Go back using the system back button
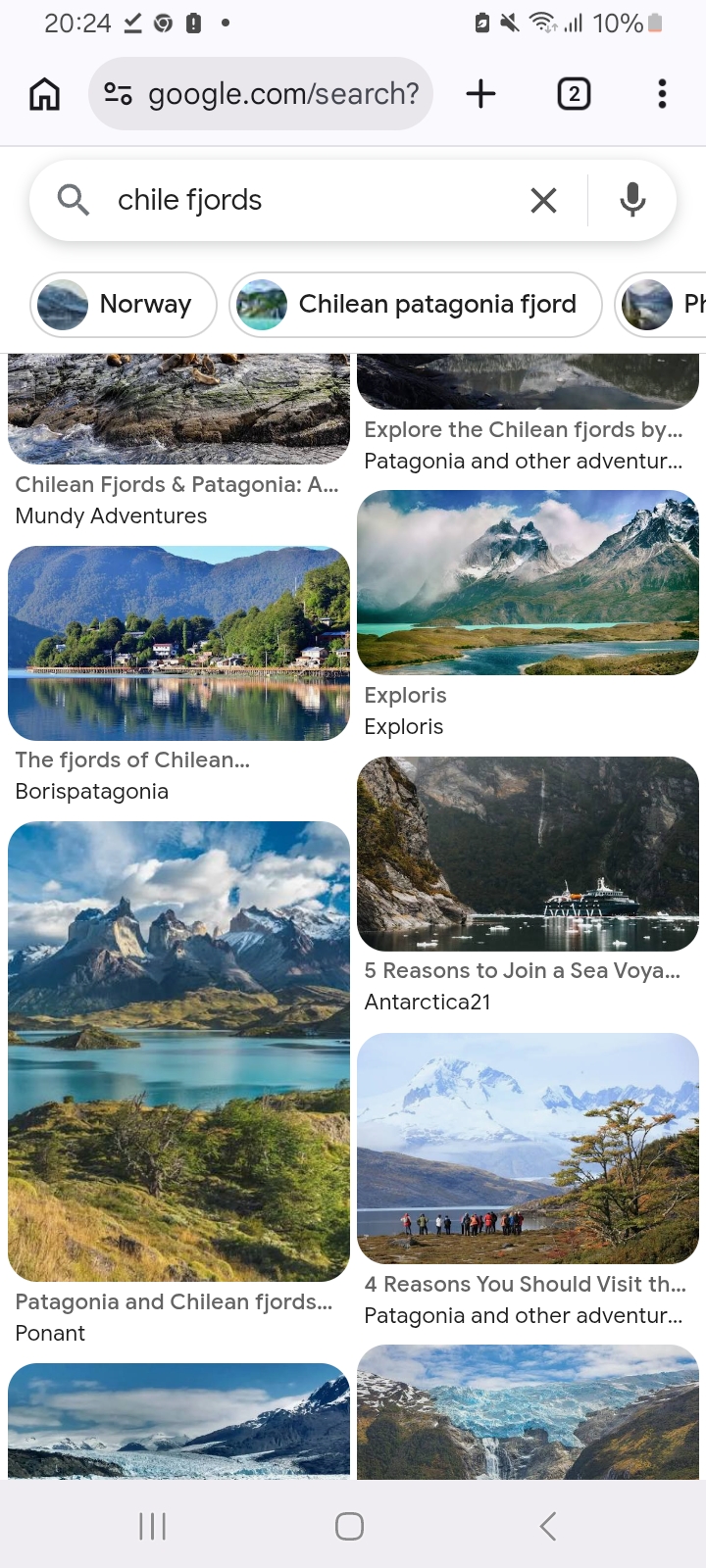This screenshot has width=706, height=1568. (548, 1526)
